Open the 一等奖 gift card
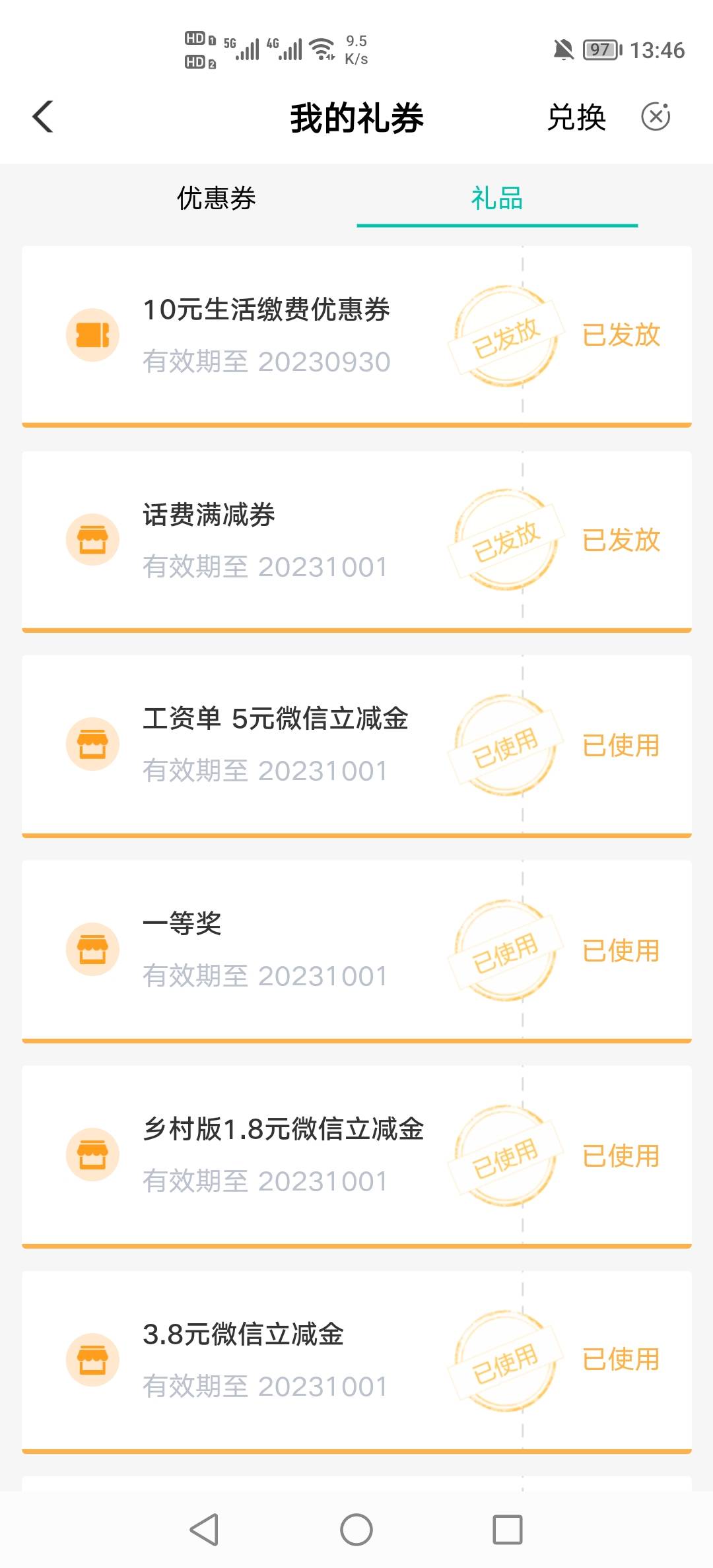This screenshot has height=1568, width=713. click(356, 952)
